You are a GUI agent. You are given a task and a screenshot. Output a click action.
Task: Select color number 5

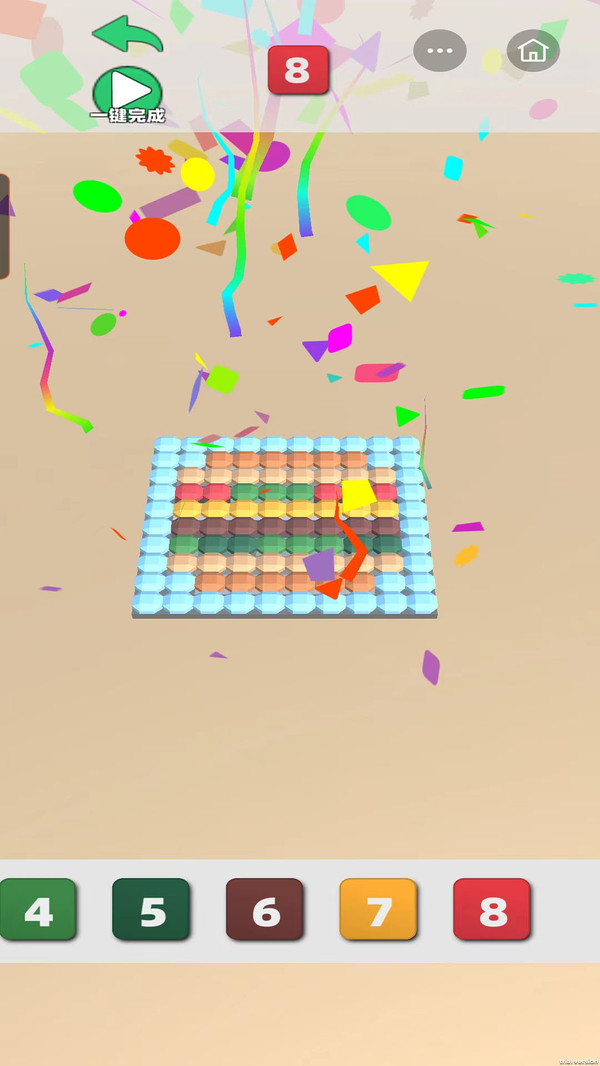click(x=151, y=909)
